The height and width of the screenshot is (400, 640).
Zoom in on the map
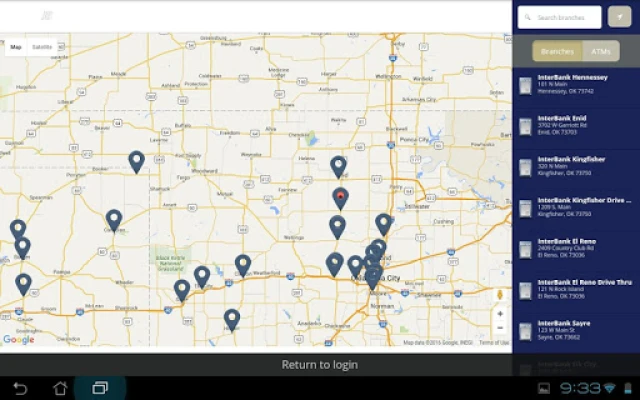click(x=500, y=313)
